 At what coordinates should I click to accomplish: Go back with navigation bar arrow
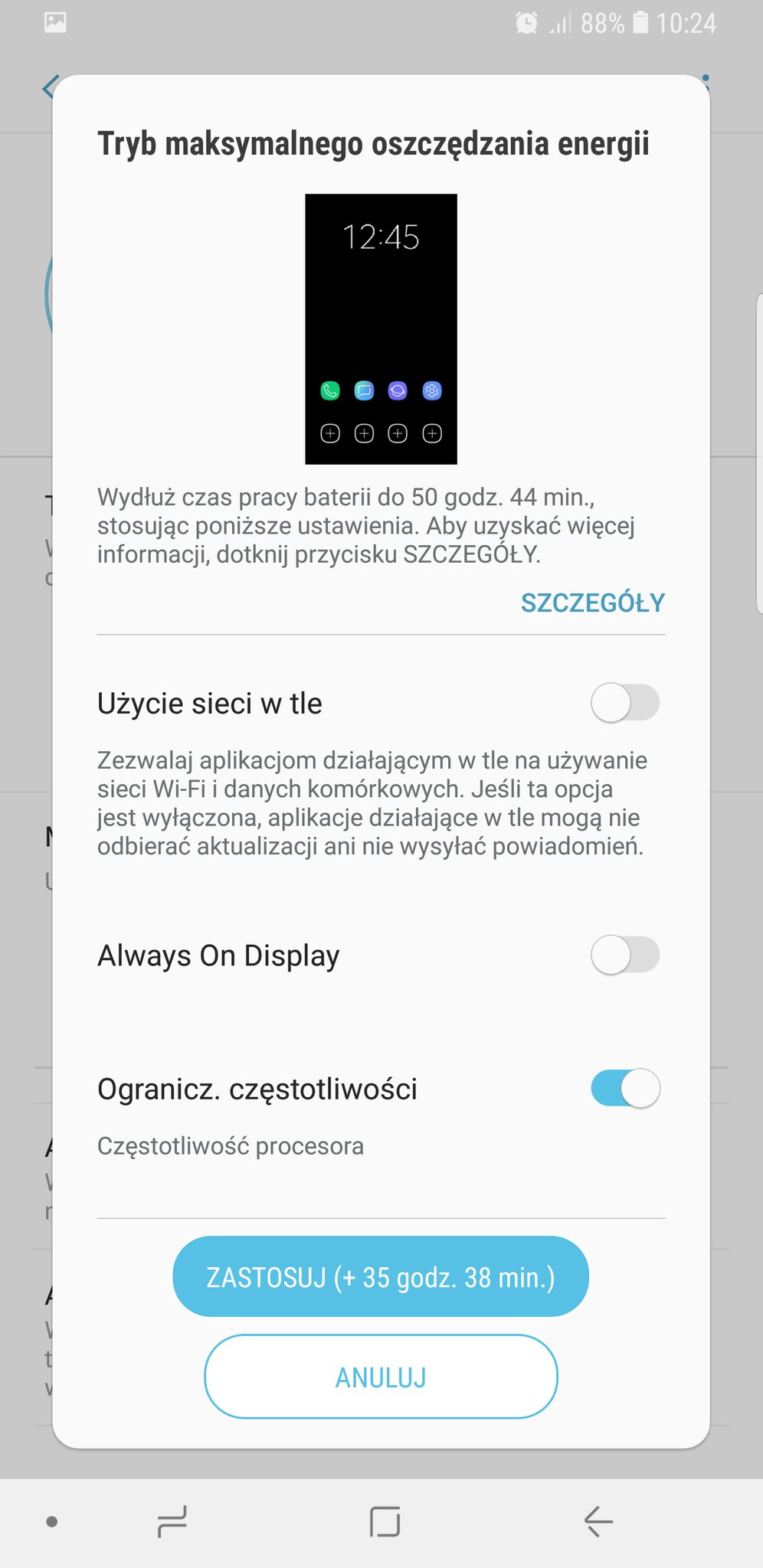[x=598, y=1521]
